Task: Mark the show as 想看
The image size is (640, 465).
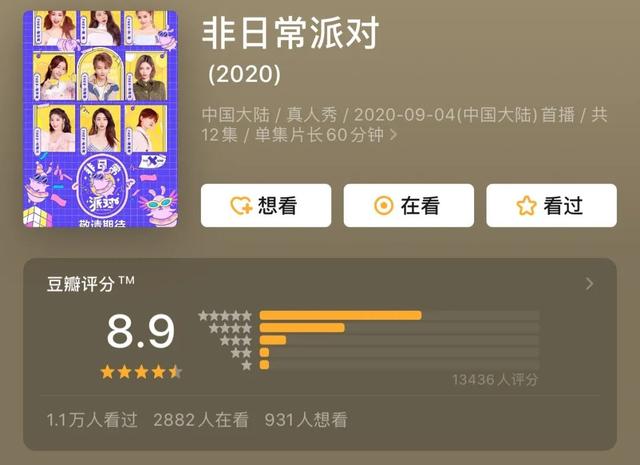Action: coord(265,206)
